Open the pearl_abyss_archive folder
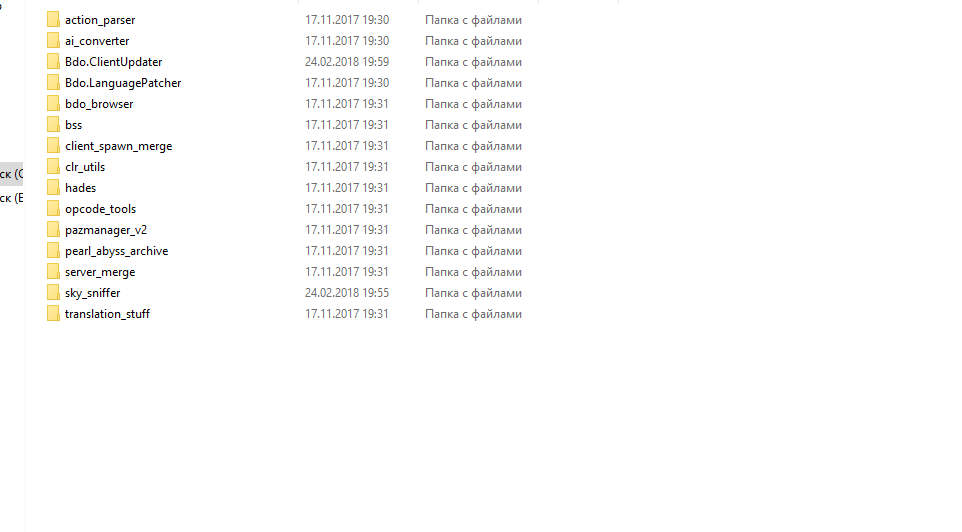 click(x=116, y=251)
